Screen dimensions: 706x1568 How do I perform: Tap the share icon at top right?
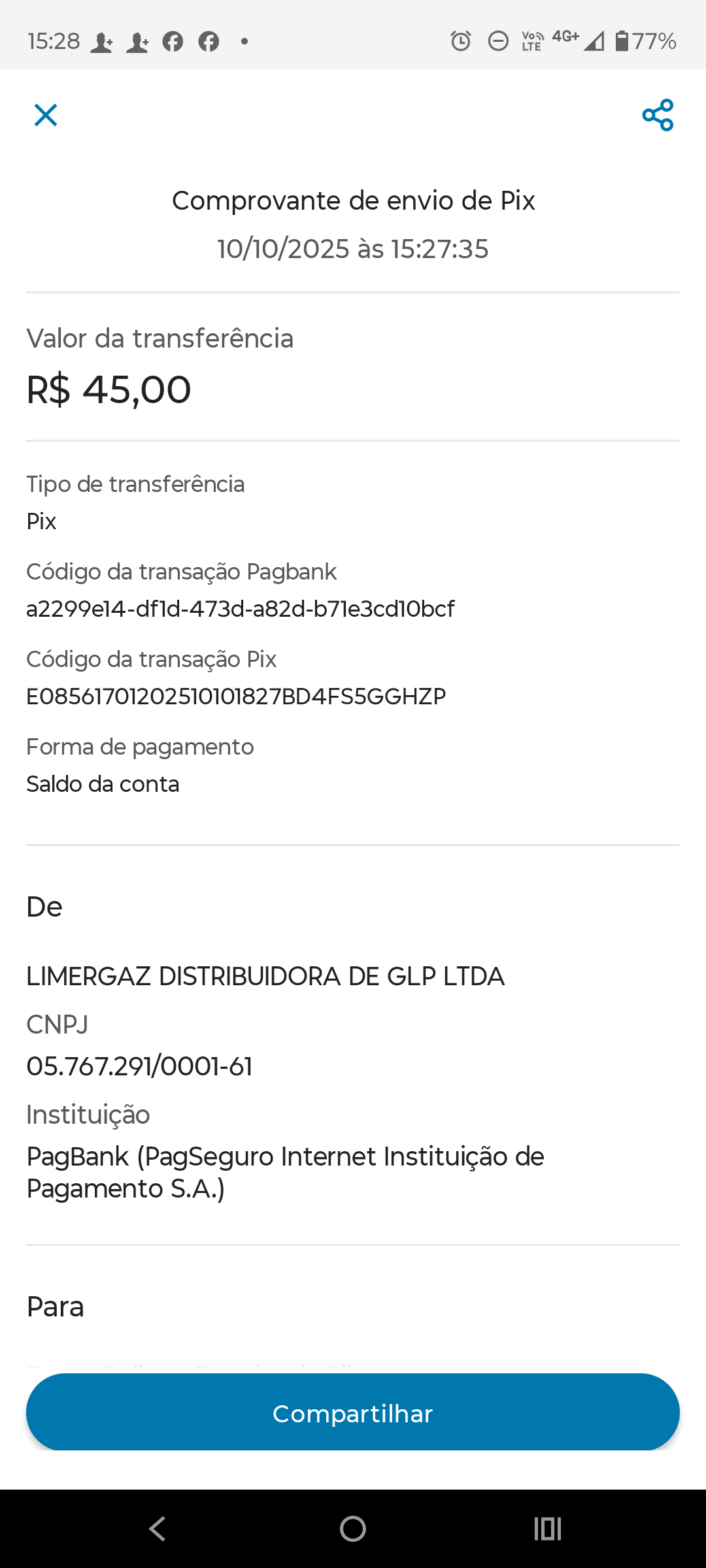(658, 115)
